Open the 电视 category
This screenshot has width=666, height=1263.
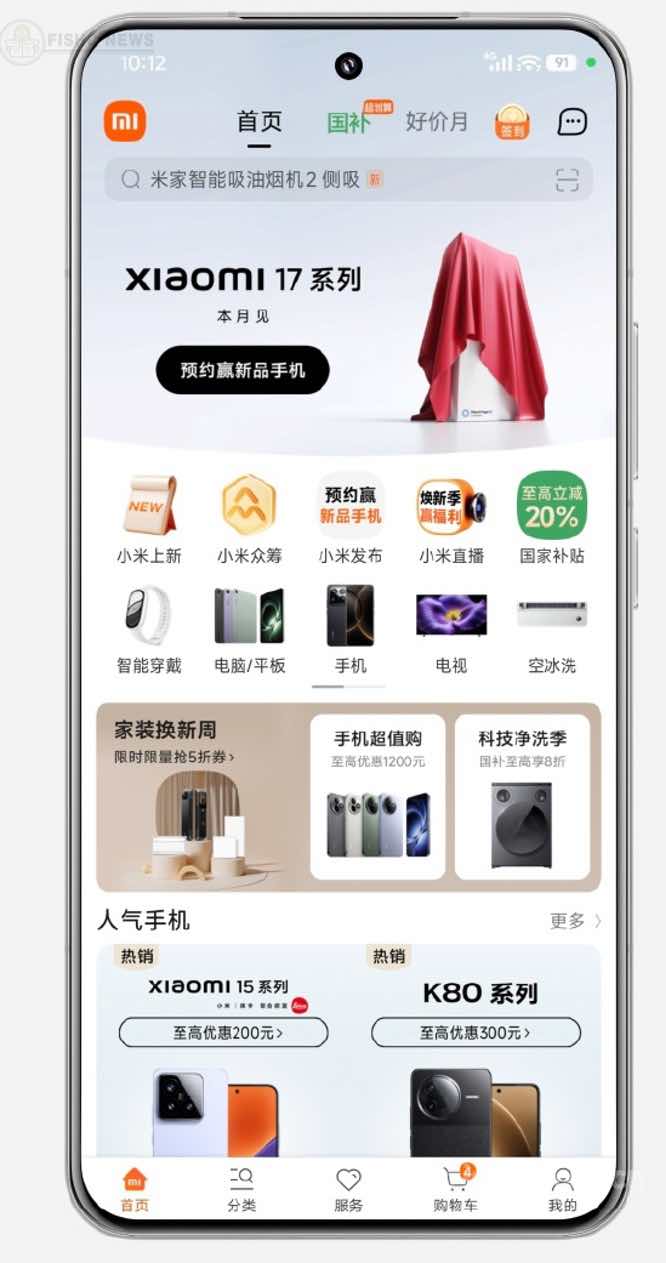click(450, 630)
